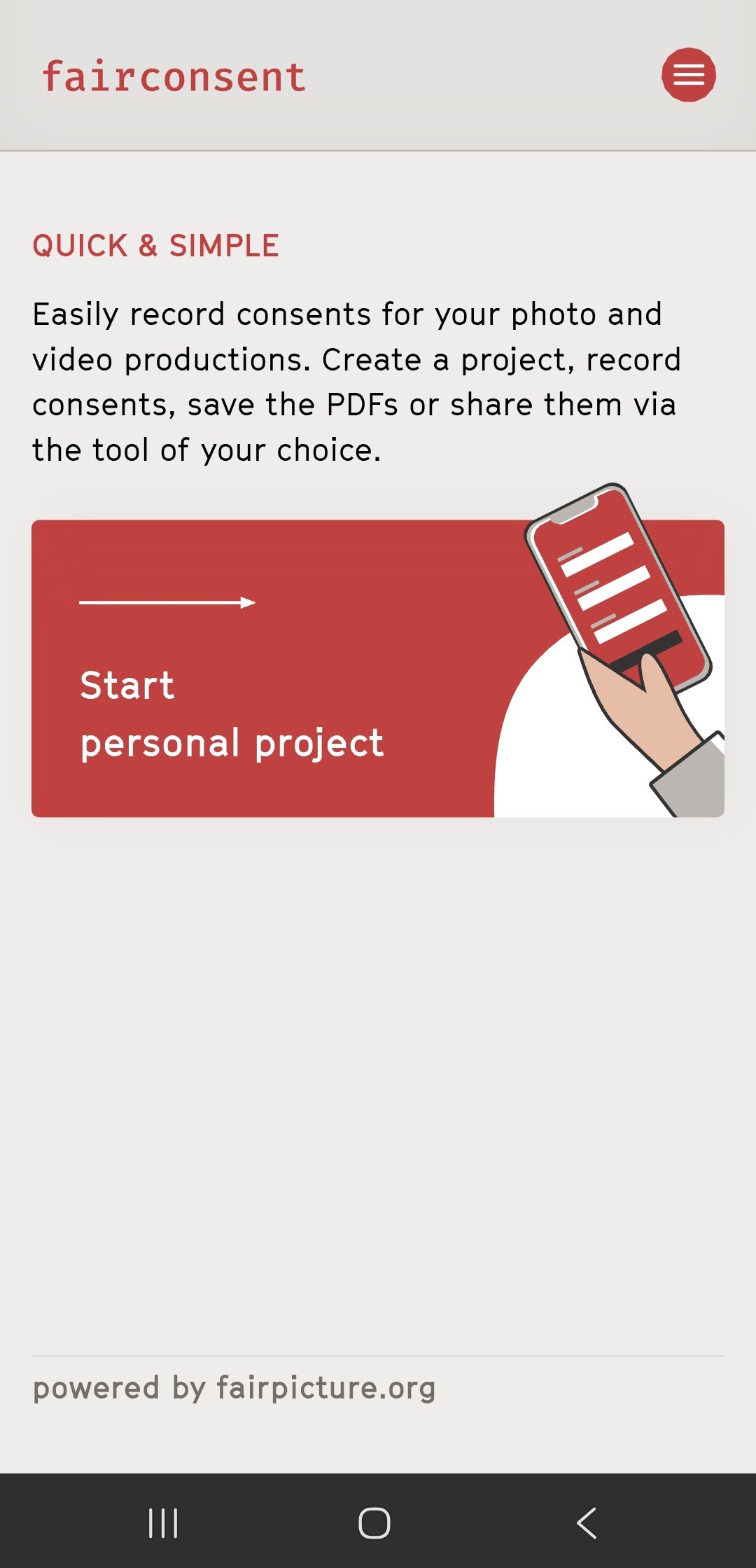Open the hamburger menu button
The height and width of the screenshot is (1568, 756).
pyautogui.click(x=689, y=75)
